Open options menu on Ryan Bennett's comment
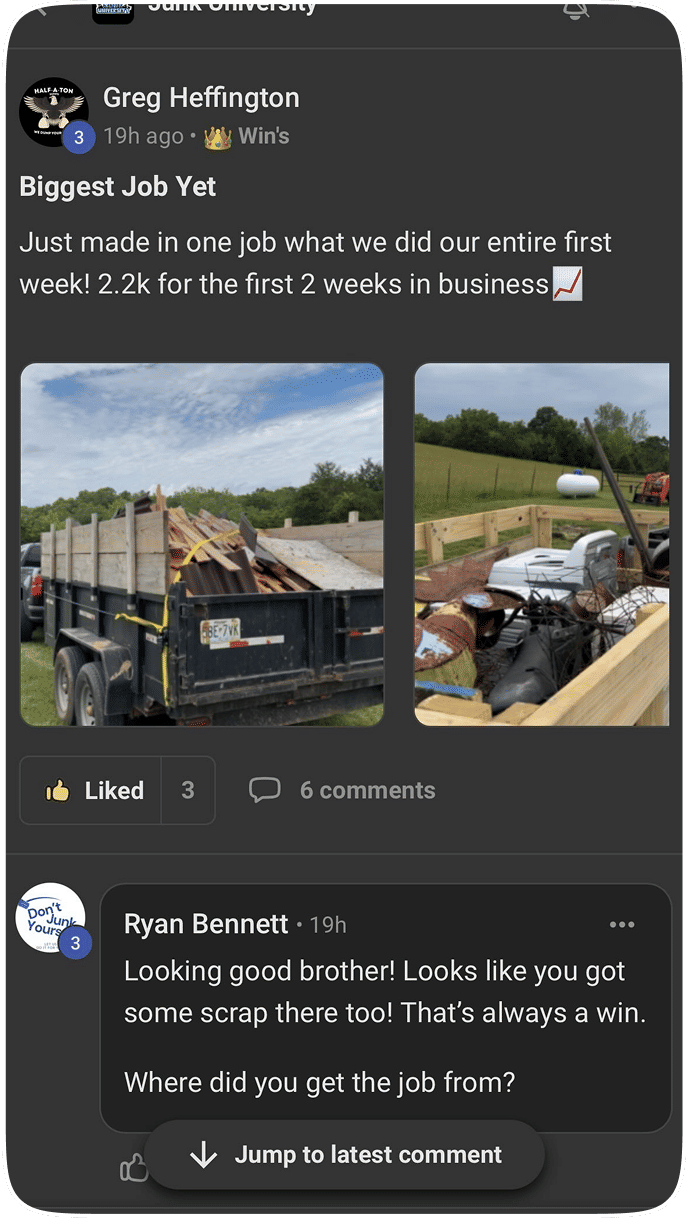This screenshot has width=686, height=1218. click(x=622, y=925)
